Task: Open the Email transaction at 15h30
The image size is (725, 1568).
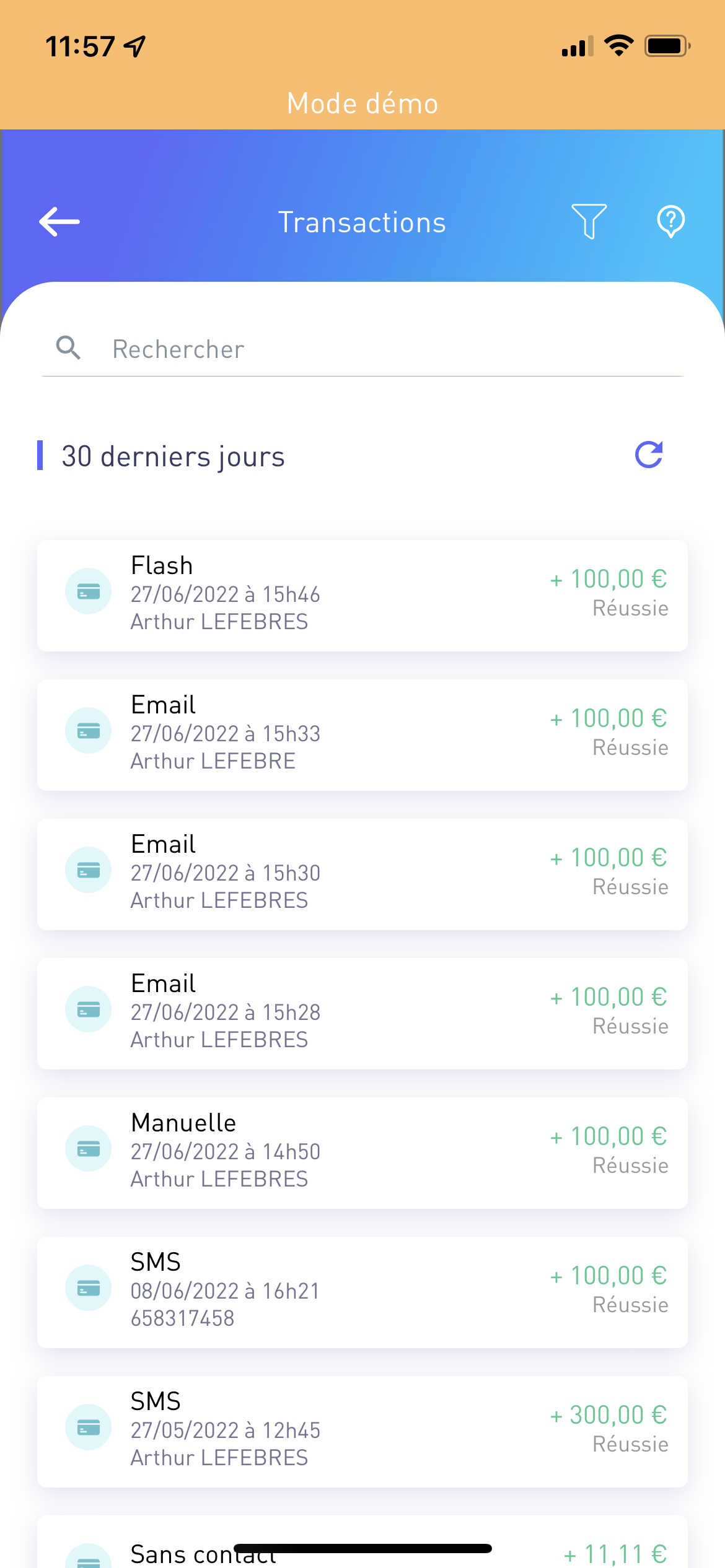Action: [x=362, y=874]
